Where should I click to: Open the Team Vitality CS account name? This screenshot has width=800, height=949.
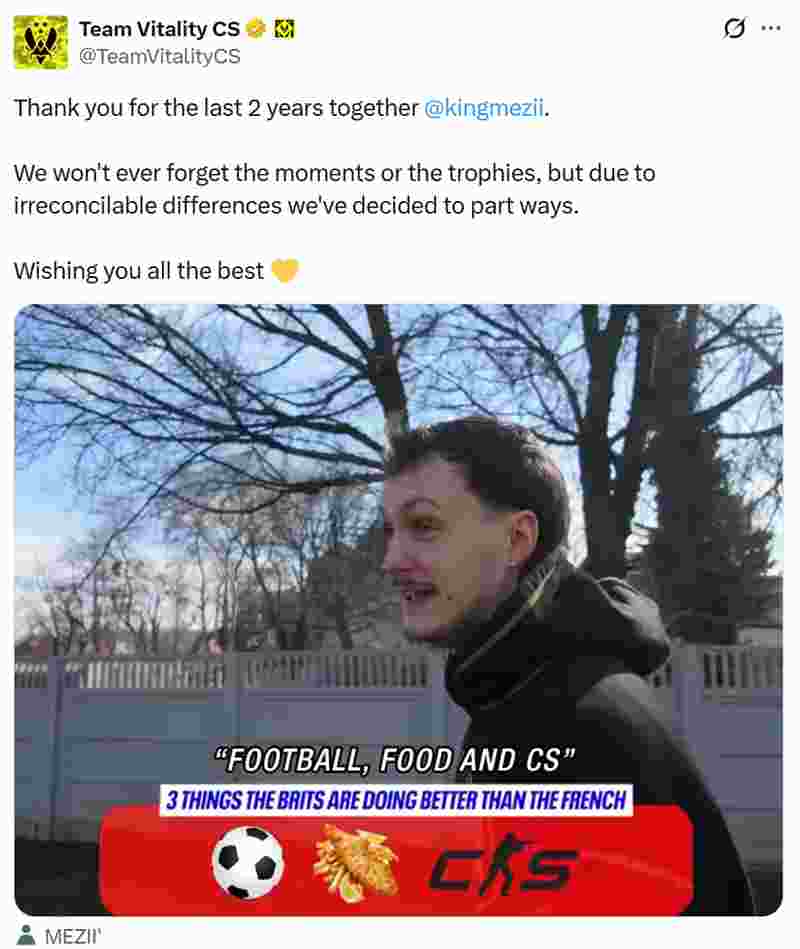point(159,30)
